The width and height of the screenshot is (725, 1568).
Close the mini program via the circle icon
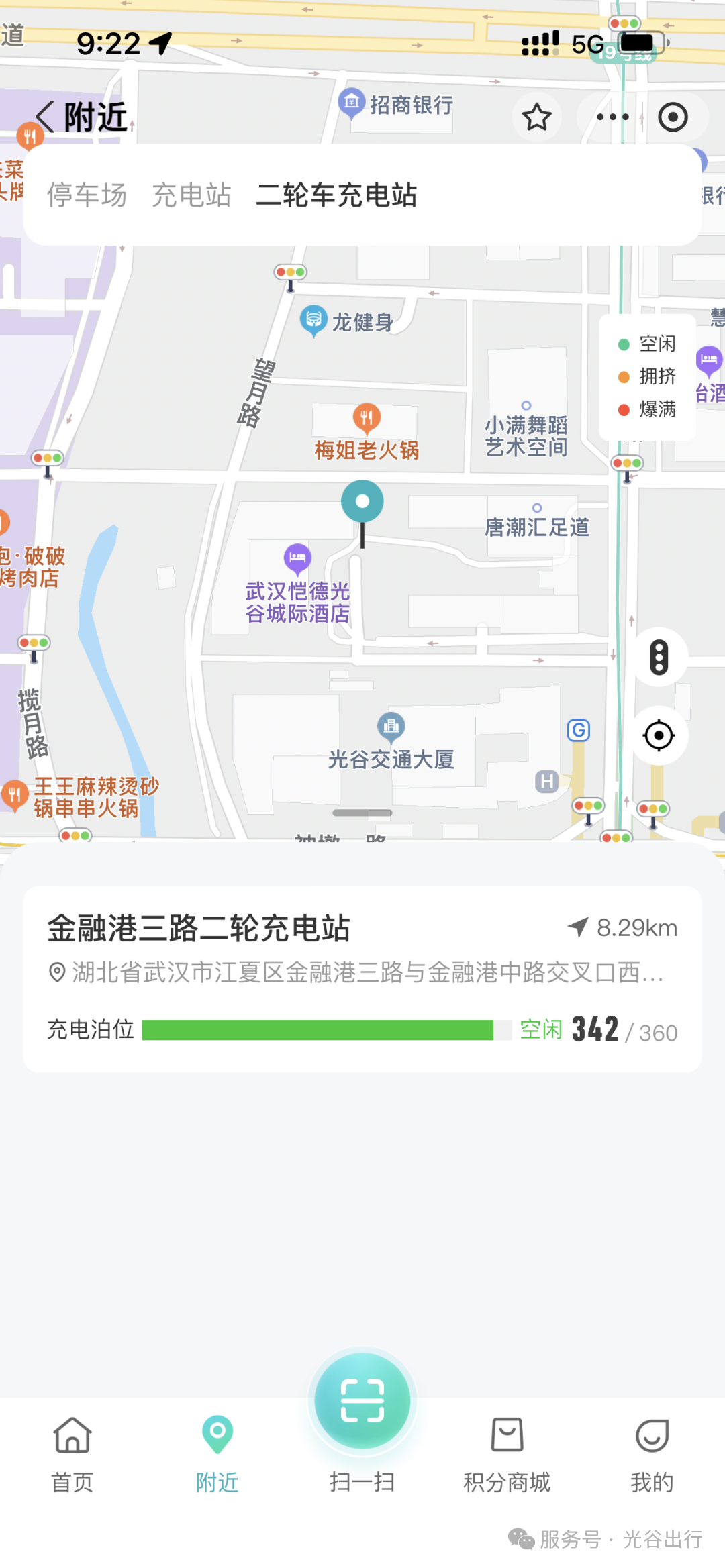click(673, 117)
